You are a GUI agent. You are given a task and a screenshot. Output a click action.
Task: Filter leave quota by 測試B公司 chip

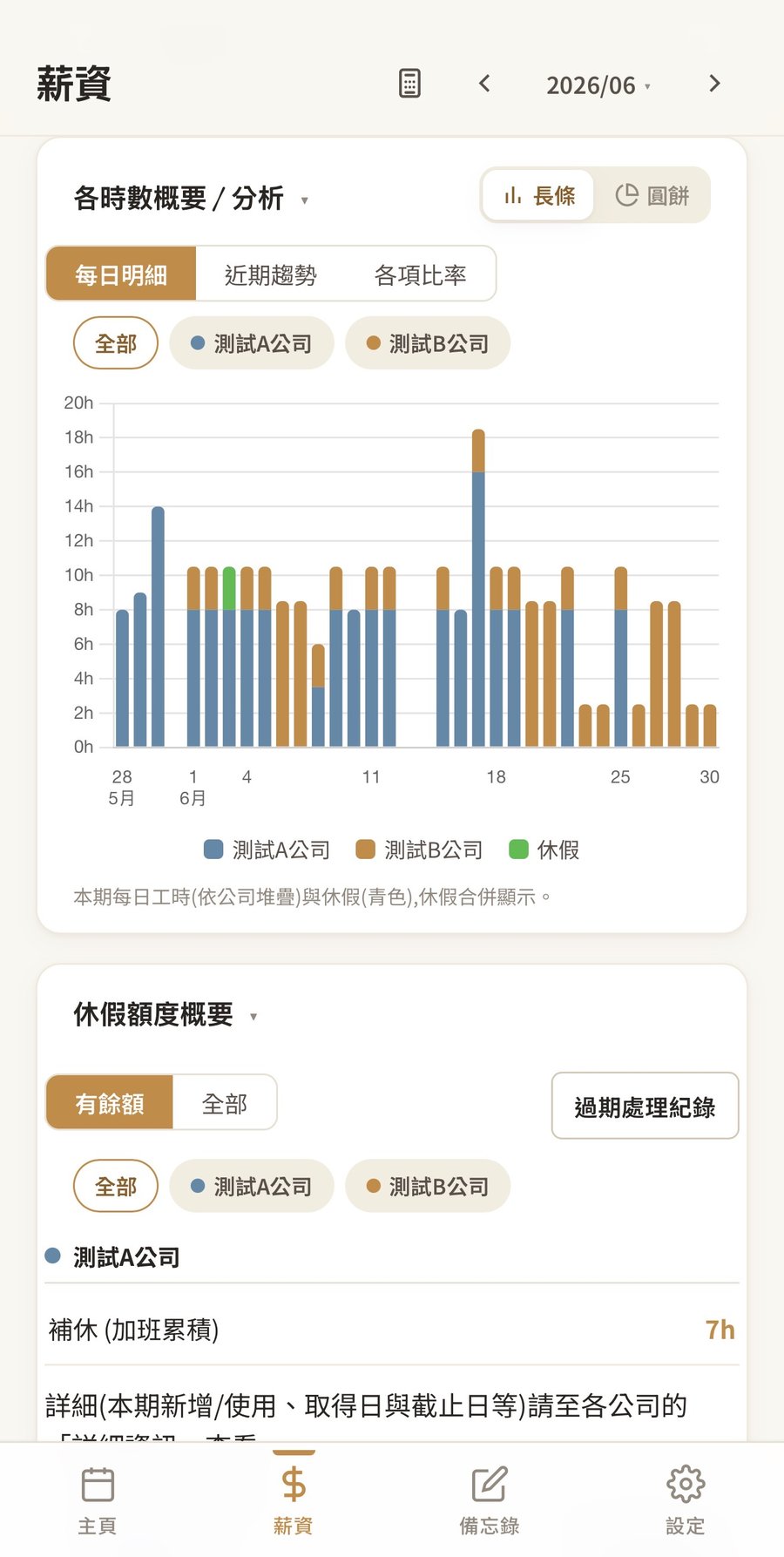[x=428, y=1186]
